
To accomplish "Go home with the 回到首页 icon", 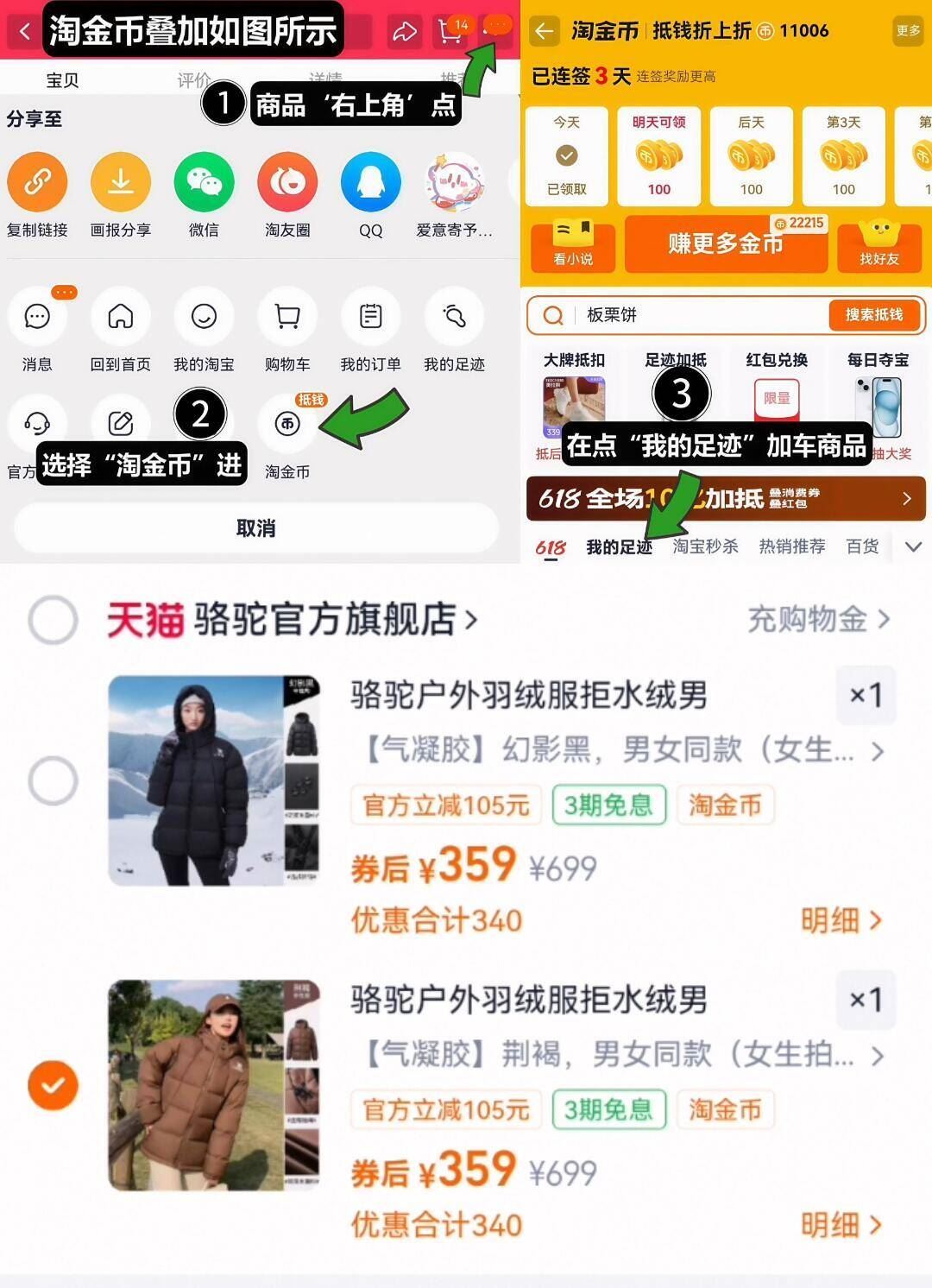I will tap(120, 318).
